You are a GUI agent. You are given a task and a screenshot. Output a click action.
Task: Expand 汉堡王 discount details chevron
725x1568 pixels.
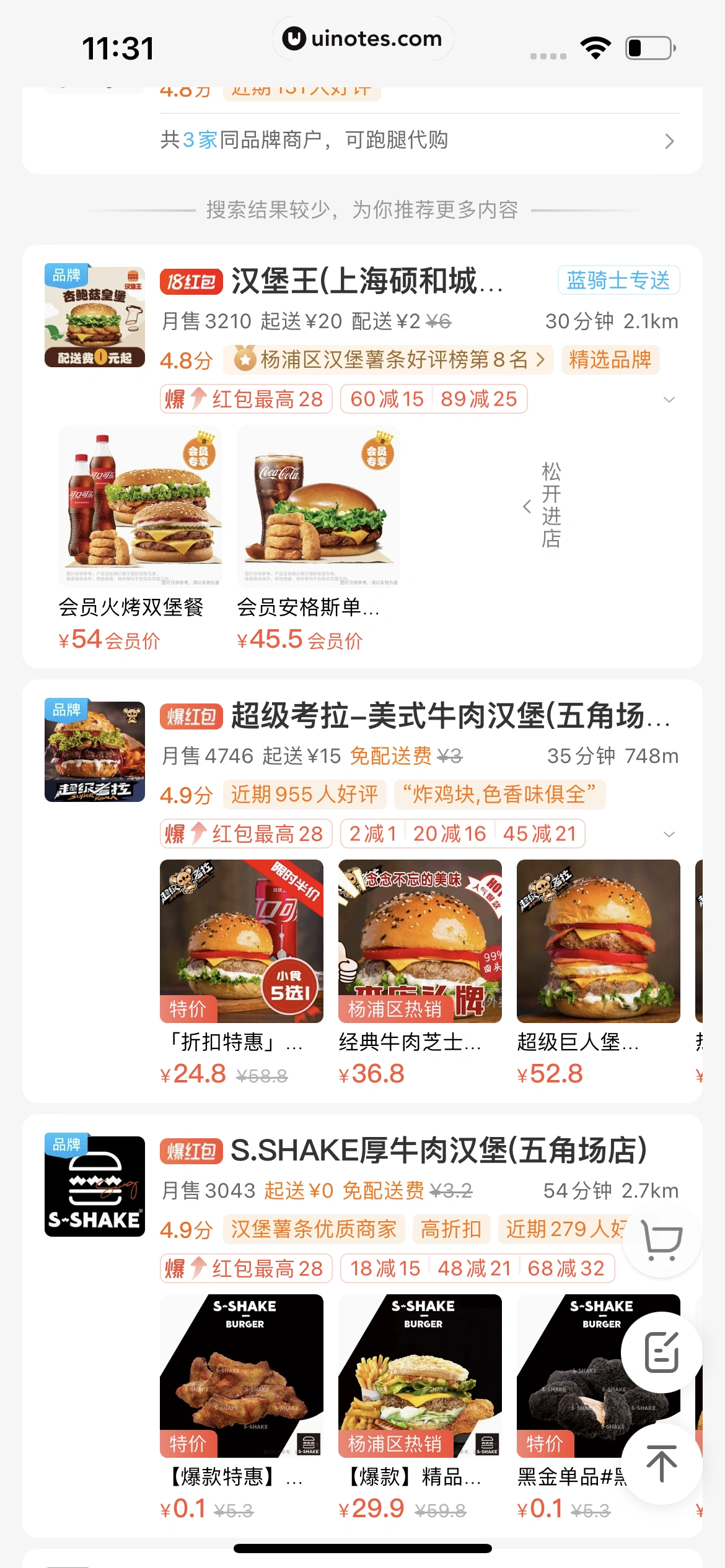(x=669, y=399)
